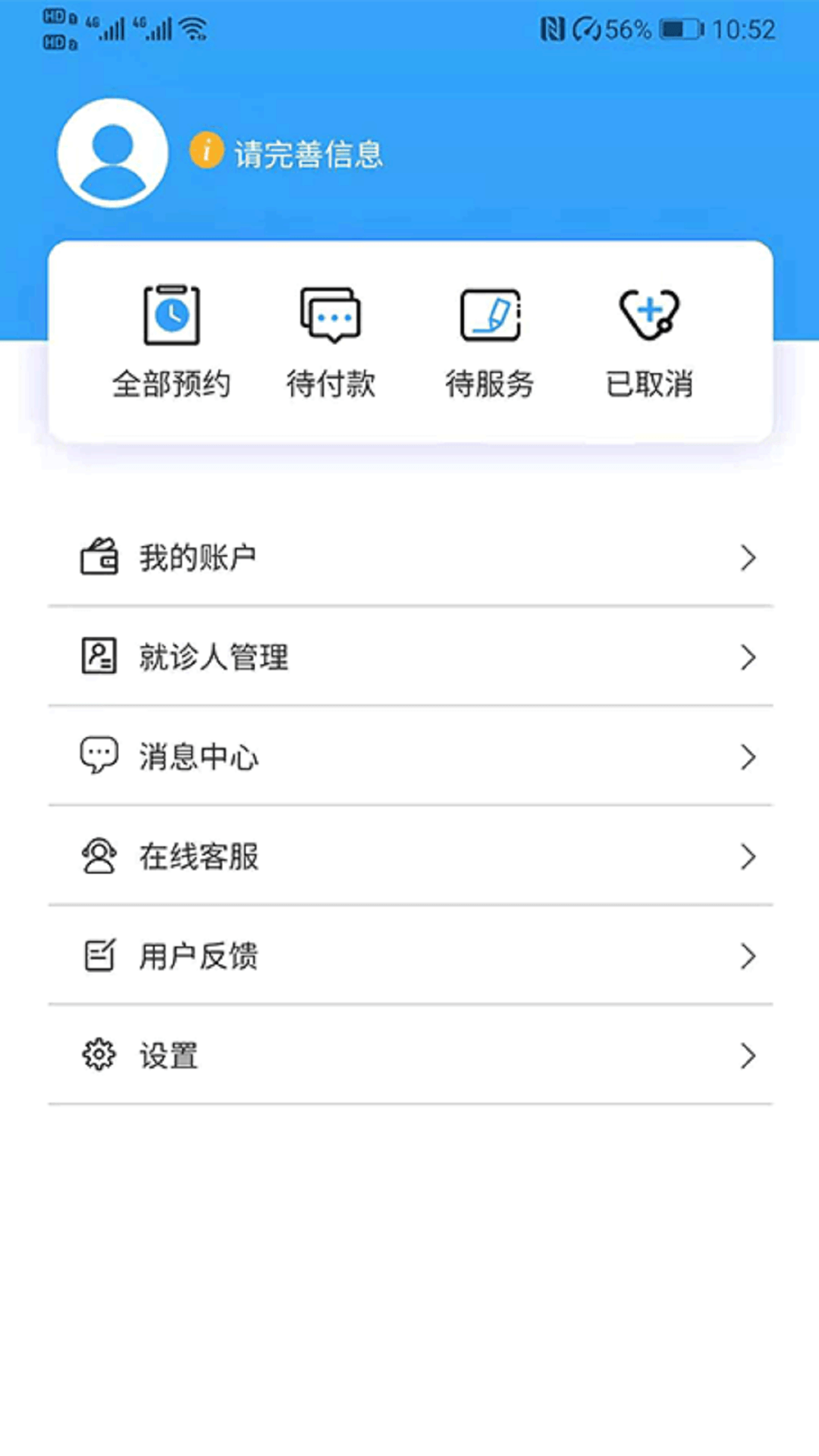Open the settings gear icon beside 设置
The width and height of the screenshot is (819, 1456).
(99, 1055)
